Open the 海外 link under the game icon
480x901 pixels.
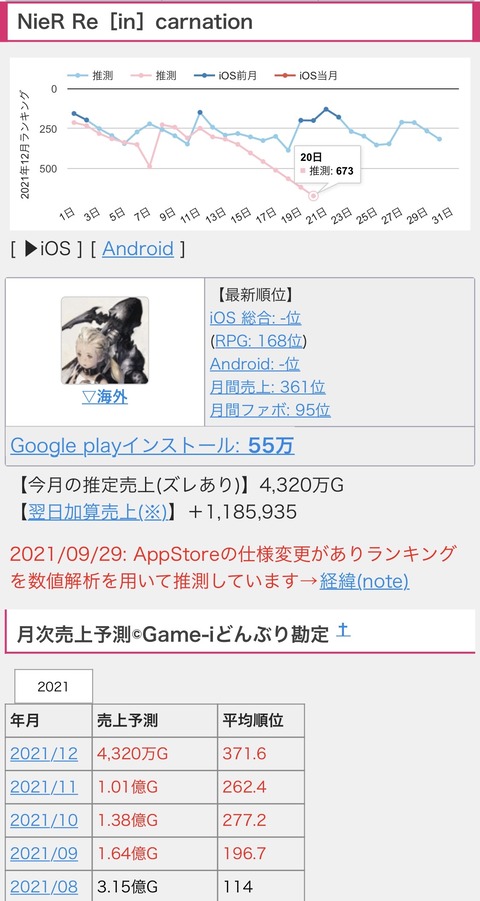click(105, 397)
